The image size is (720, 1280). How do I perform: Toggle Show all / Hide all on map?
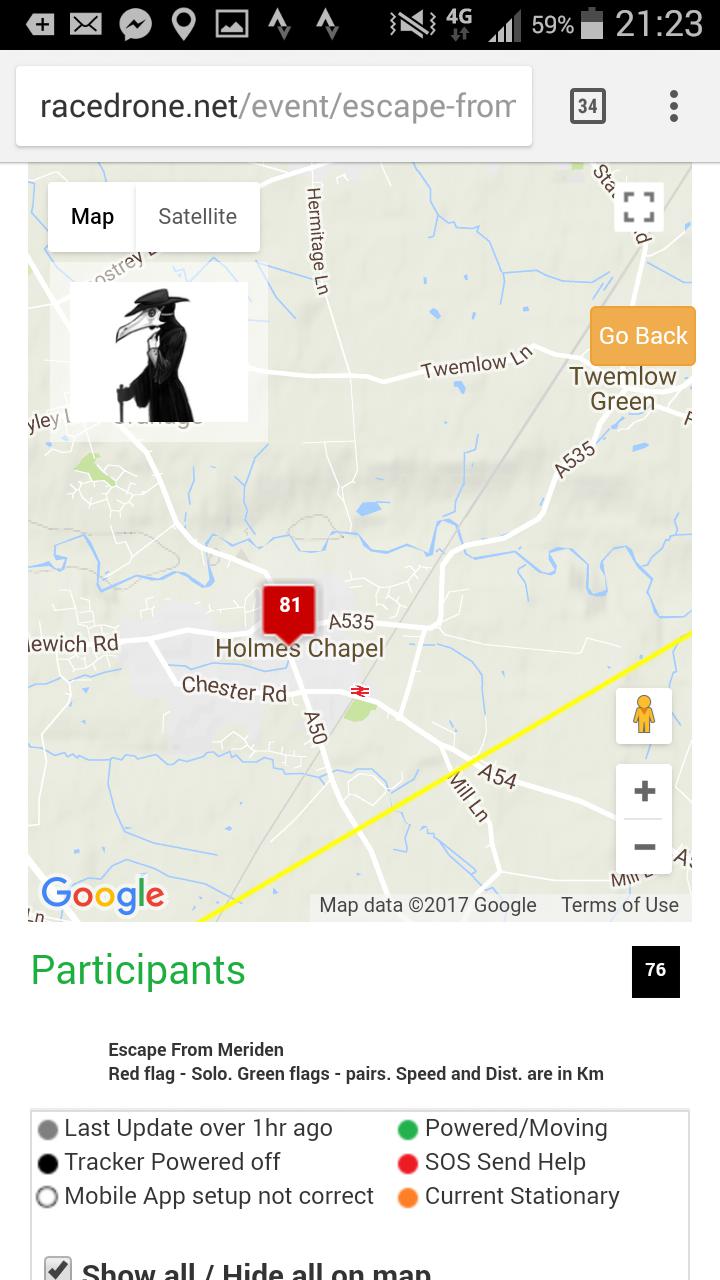tap(58, 1270)
